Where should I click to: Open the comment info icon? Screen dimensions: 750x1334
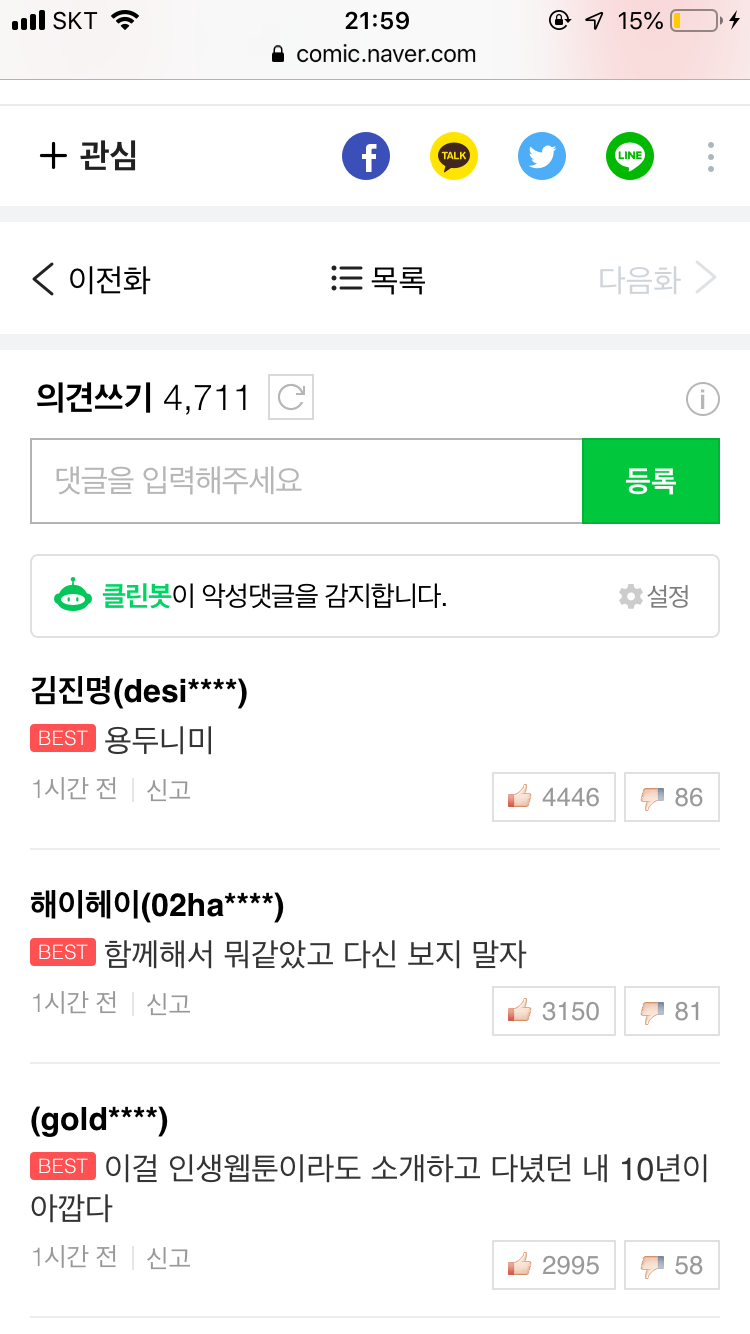click(x=703, y=399)
